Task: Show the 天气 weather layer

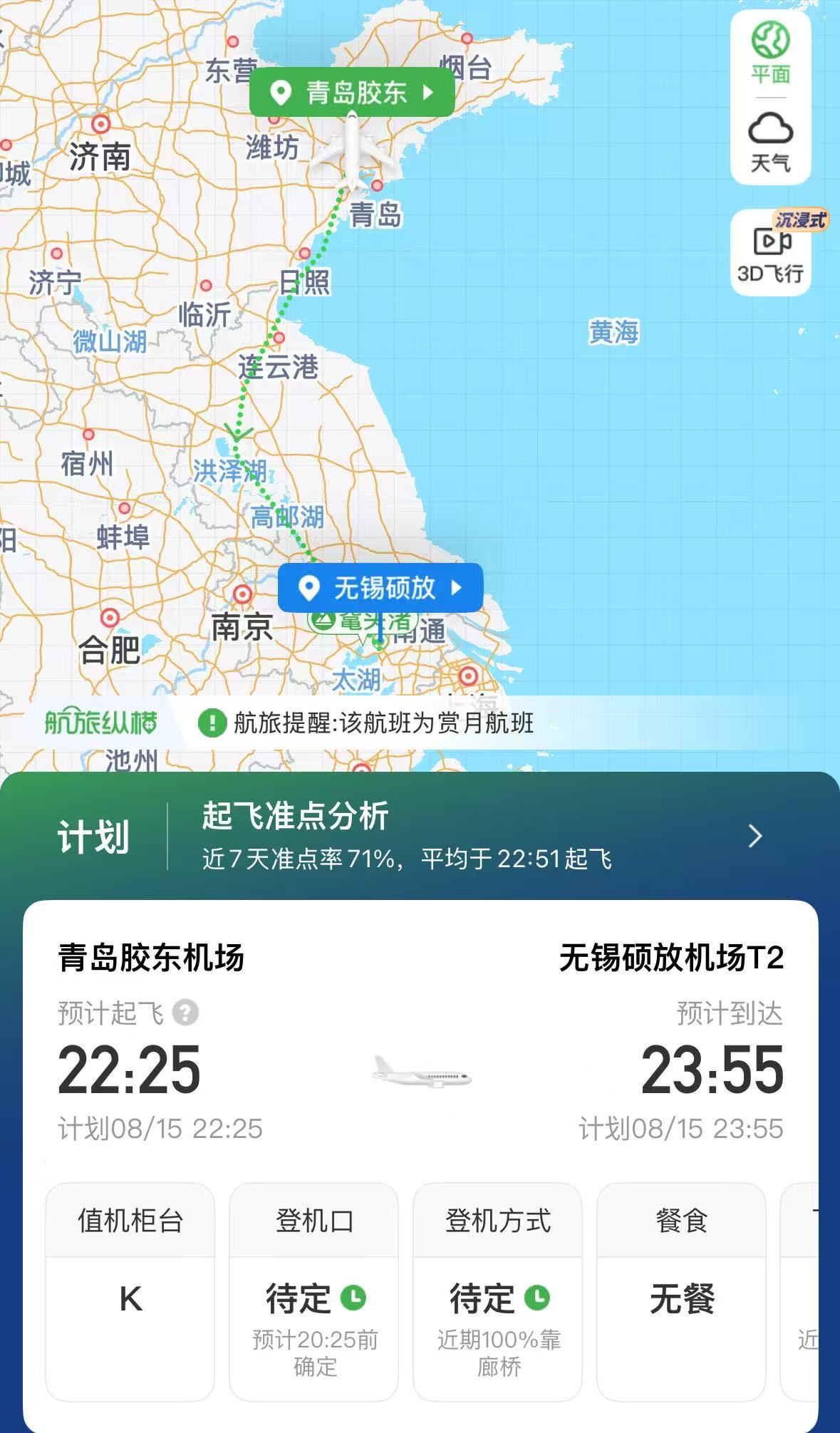Action: (771, 142)
